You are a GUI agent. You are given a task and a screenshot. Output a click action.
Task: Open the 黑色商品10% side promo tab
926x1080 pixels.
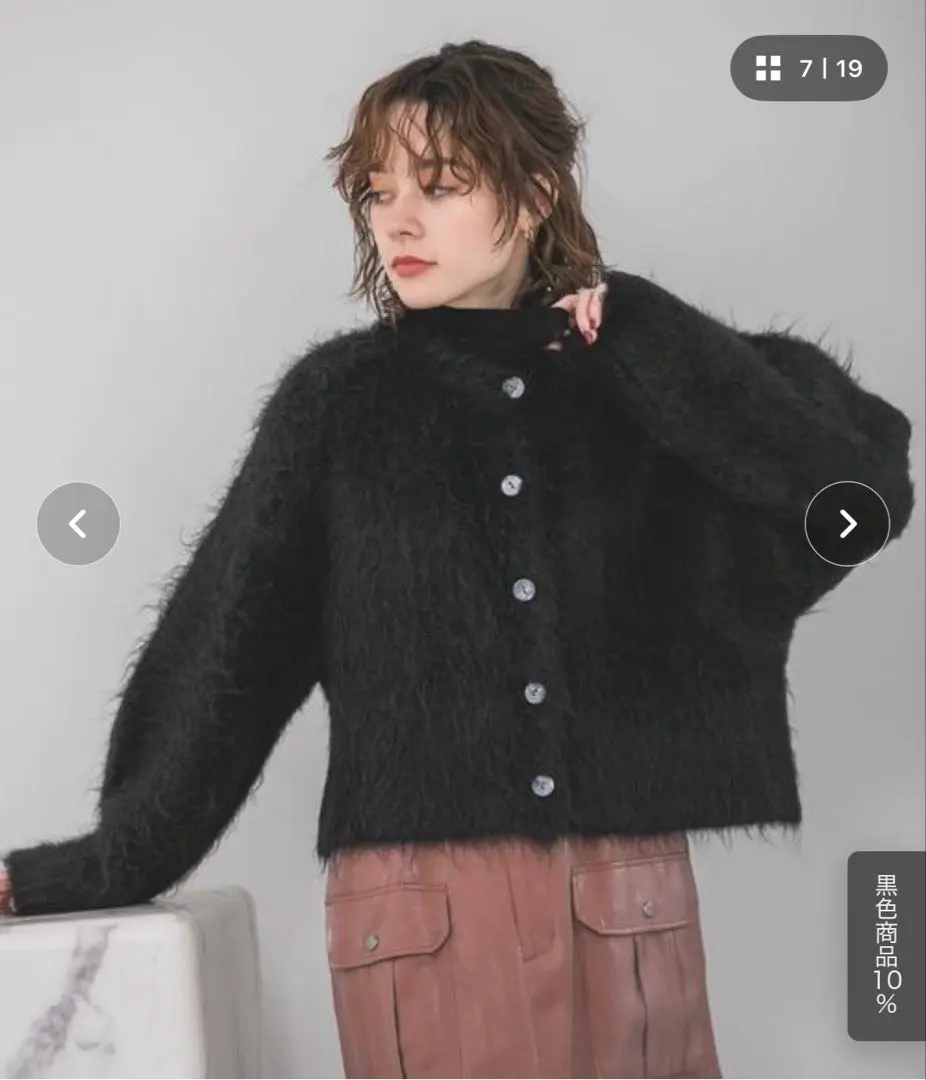pos(886,945)
